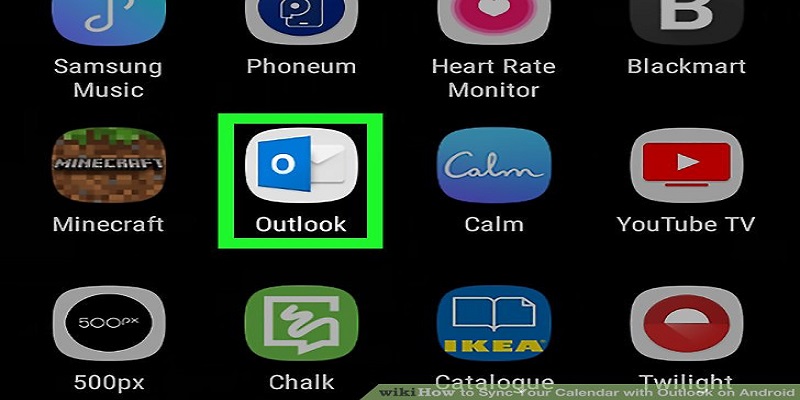Open the Phoneum app
This screenshot has height=400, width=800.
pos(301,20)
